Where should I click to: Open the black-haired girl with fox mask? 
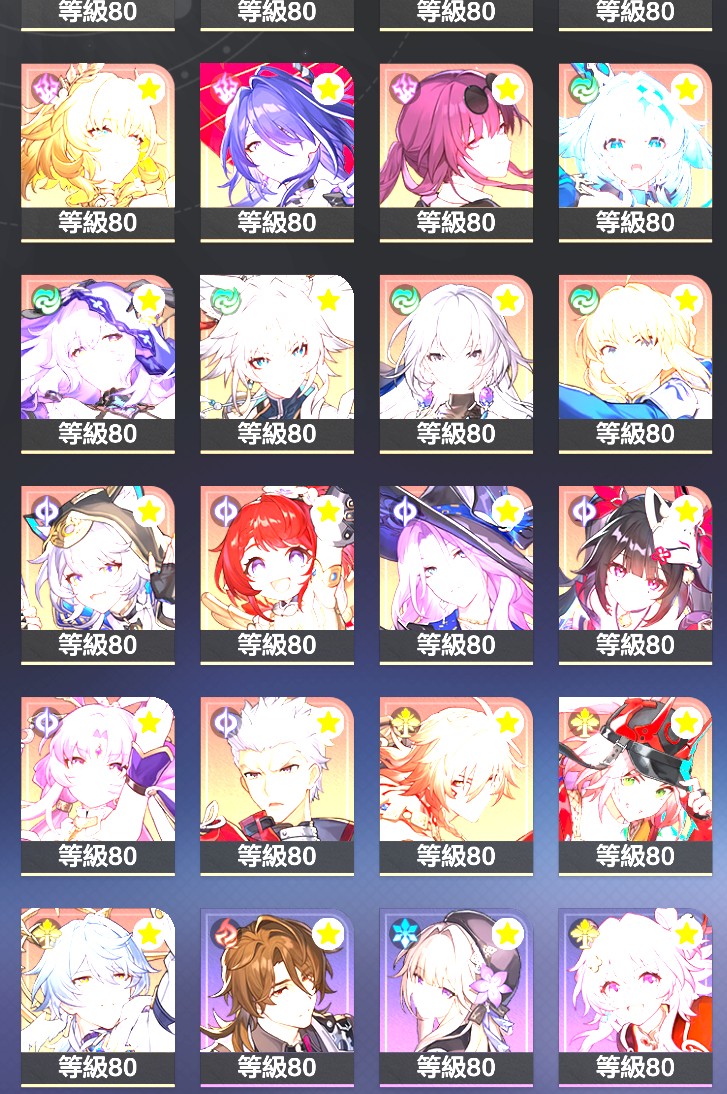[x=635, y=572]
